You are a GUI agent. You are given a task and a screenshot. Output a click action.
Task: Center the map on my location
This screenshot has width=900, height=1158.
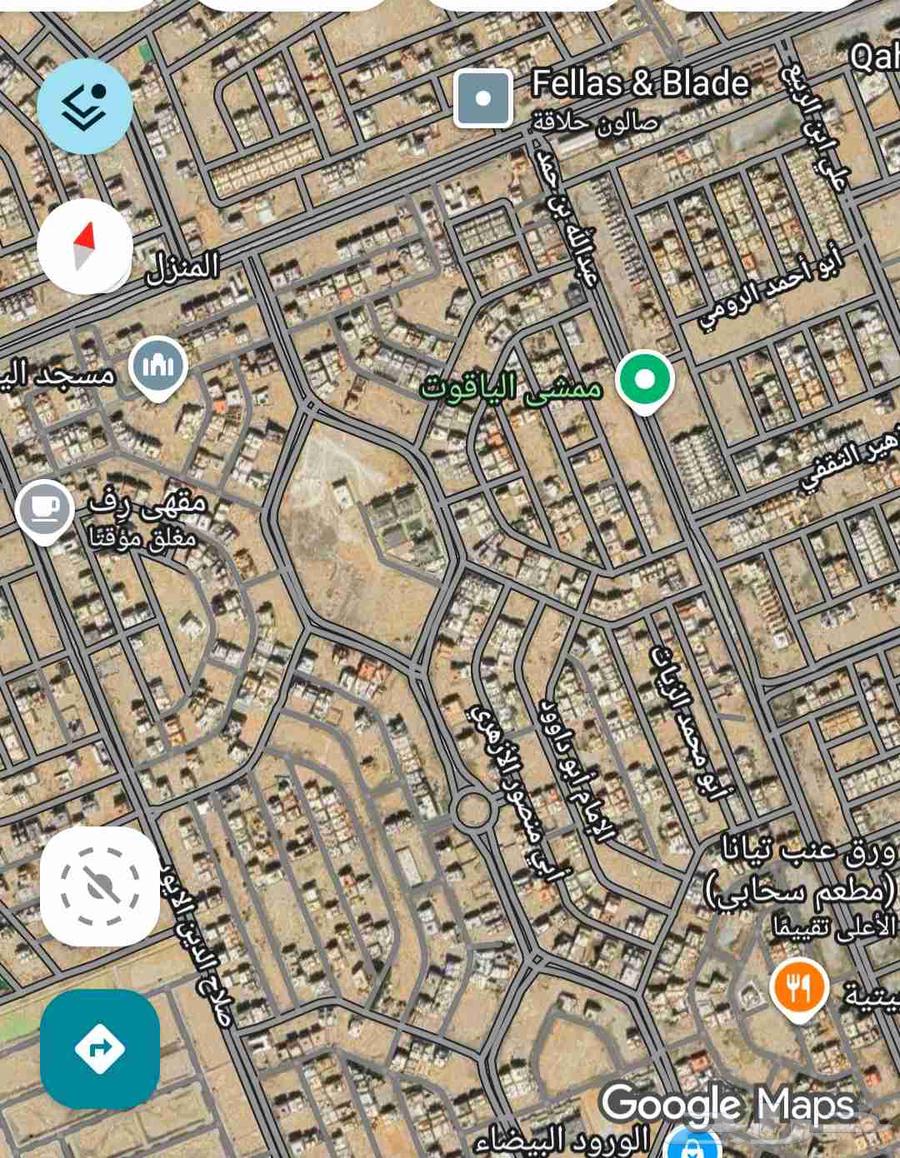point(100,886)
